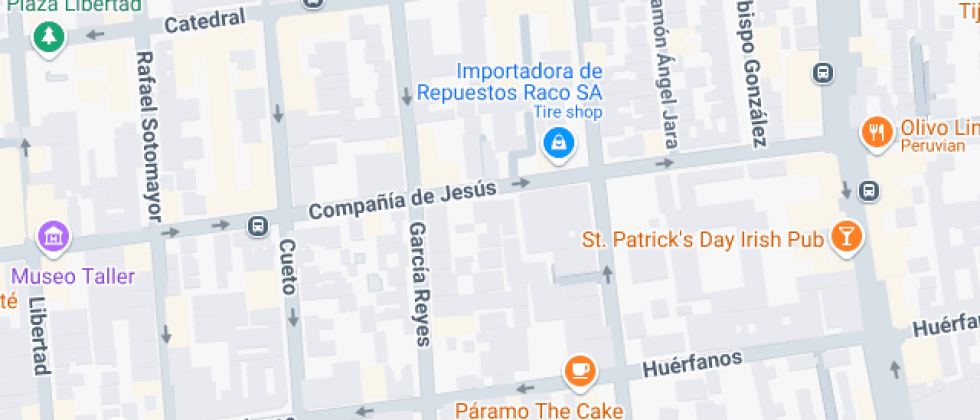Select the Páramo The Cake cafe pin
980x420 pixels.
pyautogui.click(x=579, y=371)
